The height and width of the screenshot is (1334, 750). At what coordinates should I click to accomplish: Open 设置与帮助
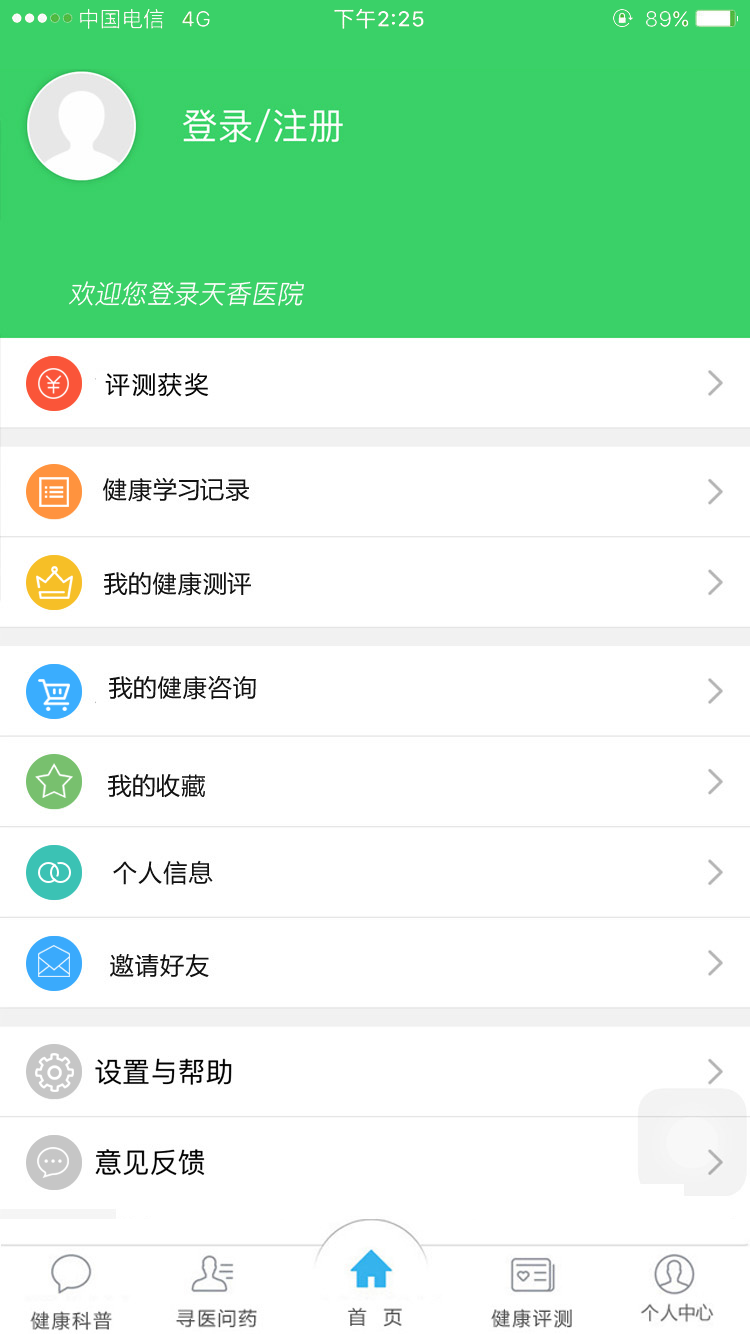[x=375, y=1072]
